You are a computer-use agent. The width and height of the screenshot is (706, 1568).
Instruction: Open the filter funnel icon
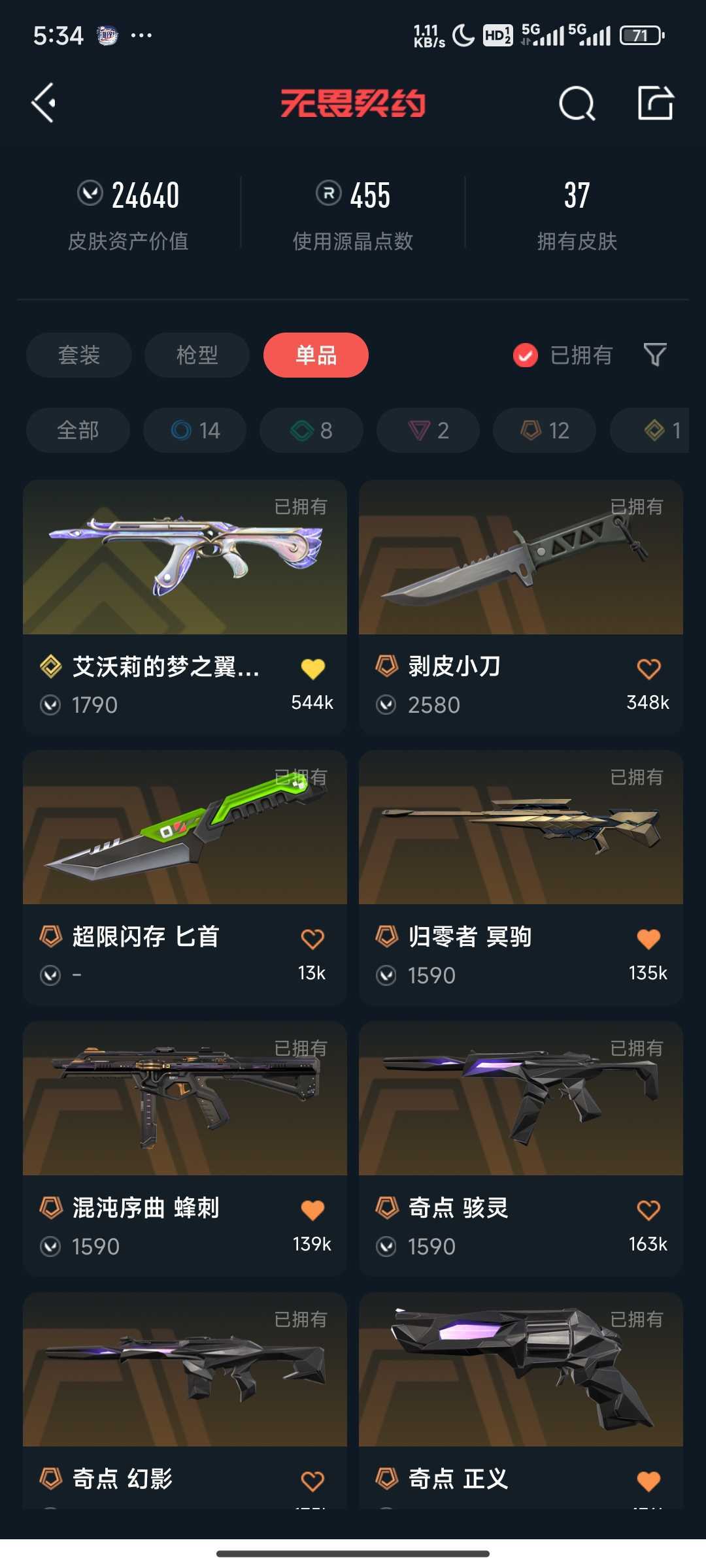[655, 355]
